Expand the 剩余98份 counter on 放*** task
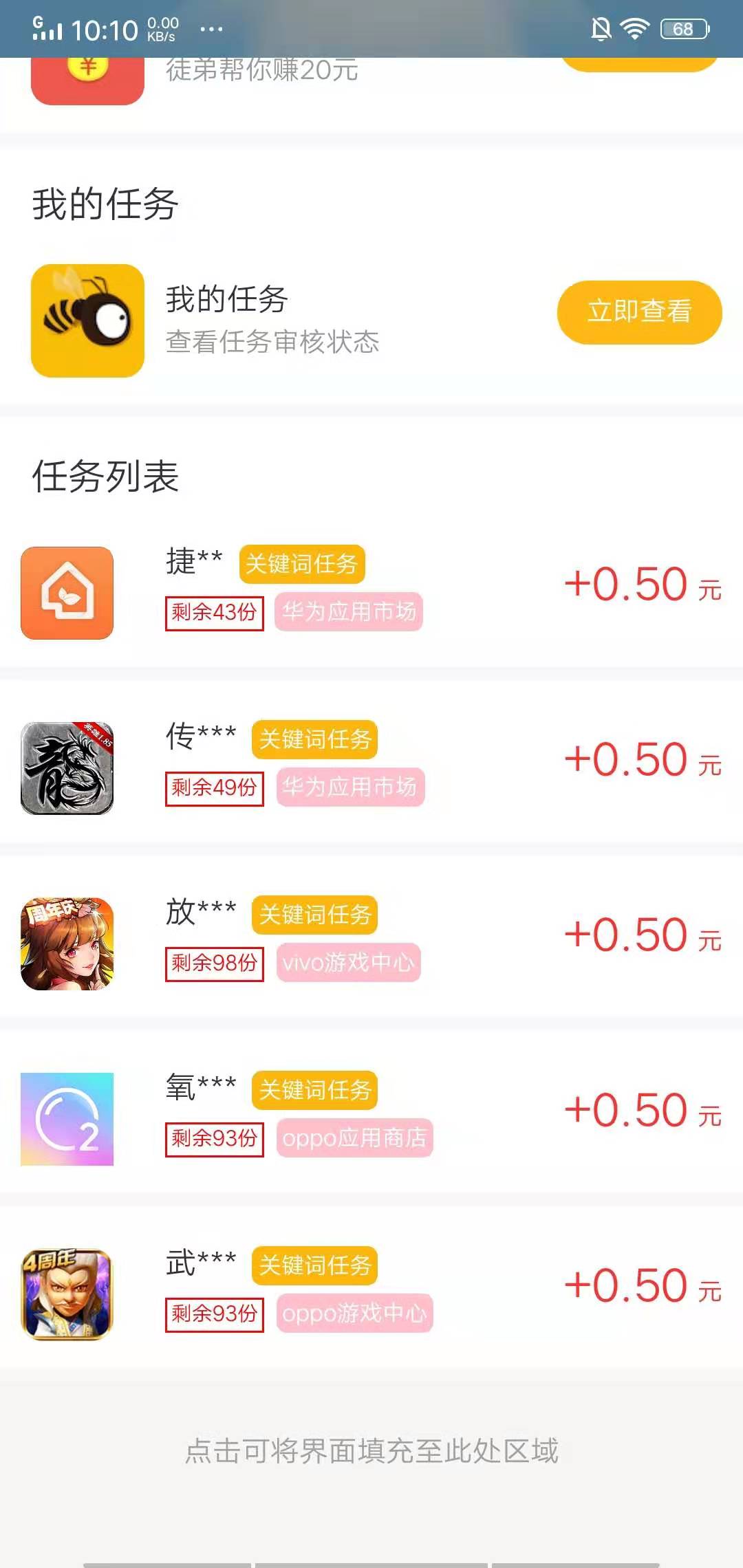Image resolution: width=743 pixels, height=1568 pixels. click(214, 963)
